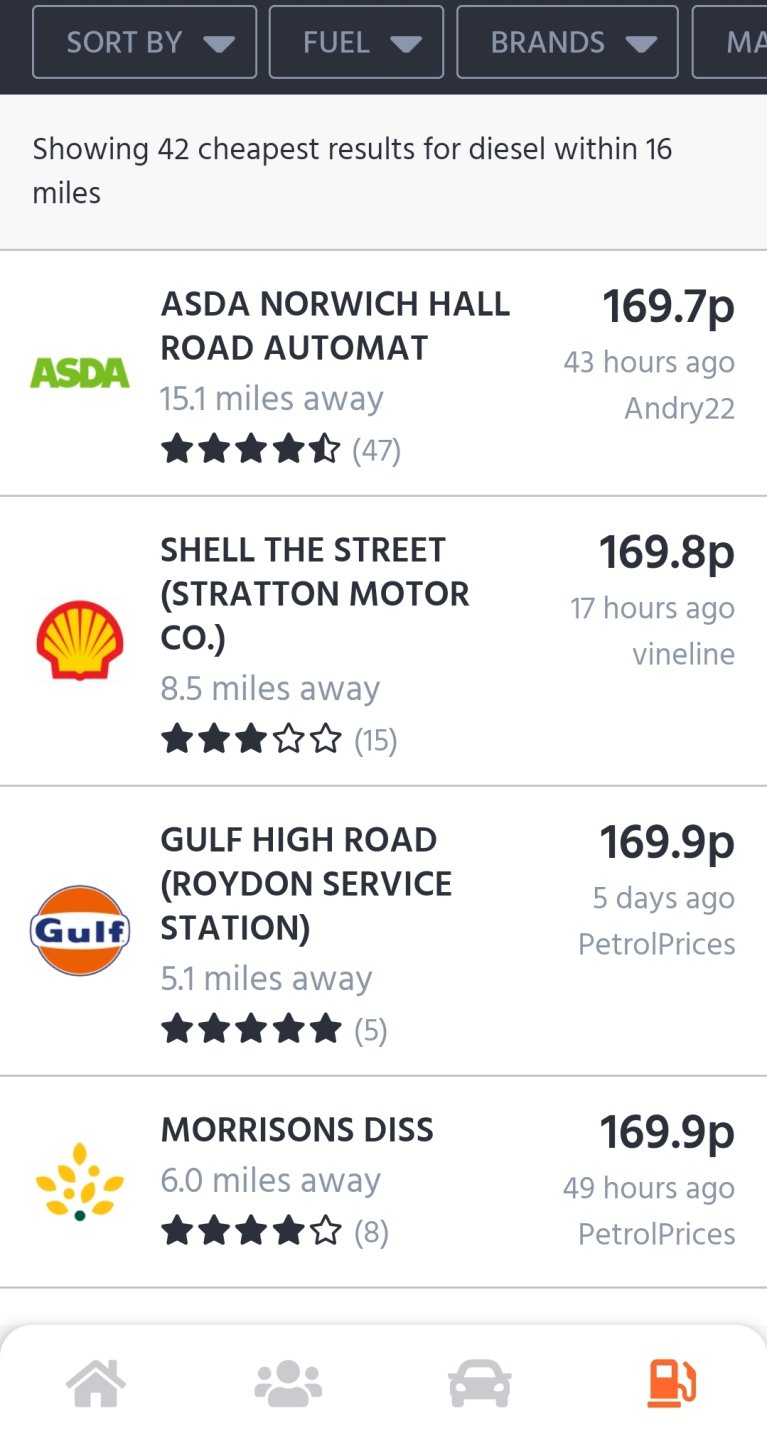Viewport: 767px width, 1440px height.
Task: Toggle the fourth star on Morrisons rating
Action: point(288,1232)
